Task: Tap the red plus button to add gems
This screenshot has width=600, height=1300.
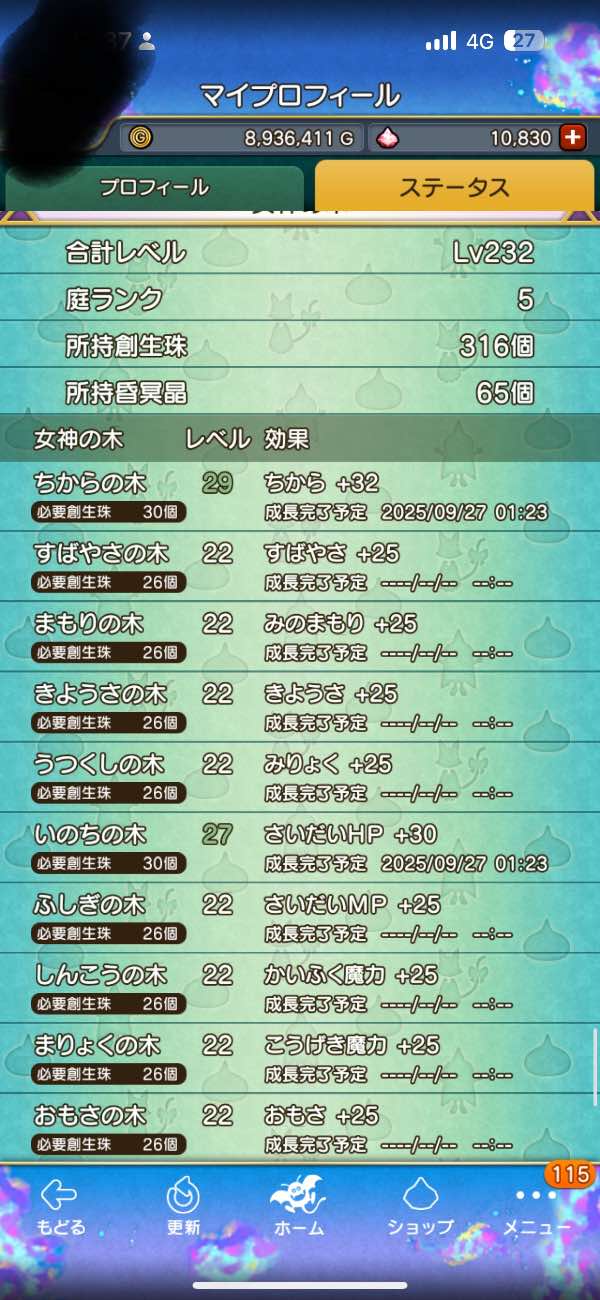Action: click(573, 137)
